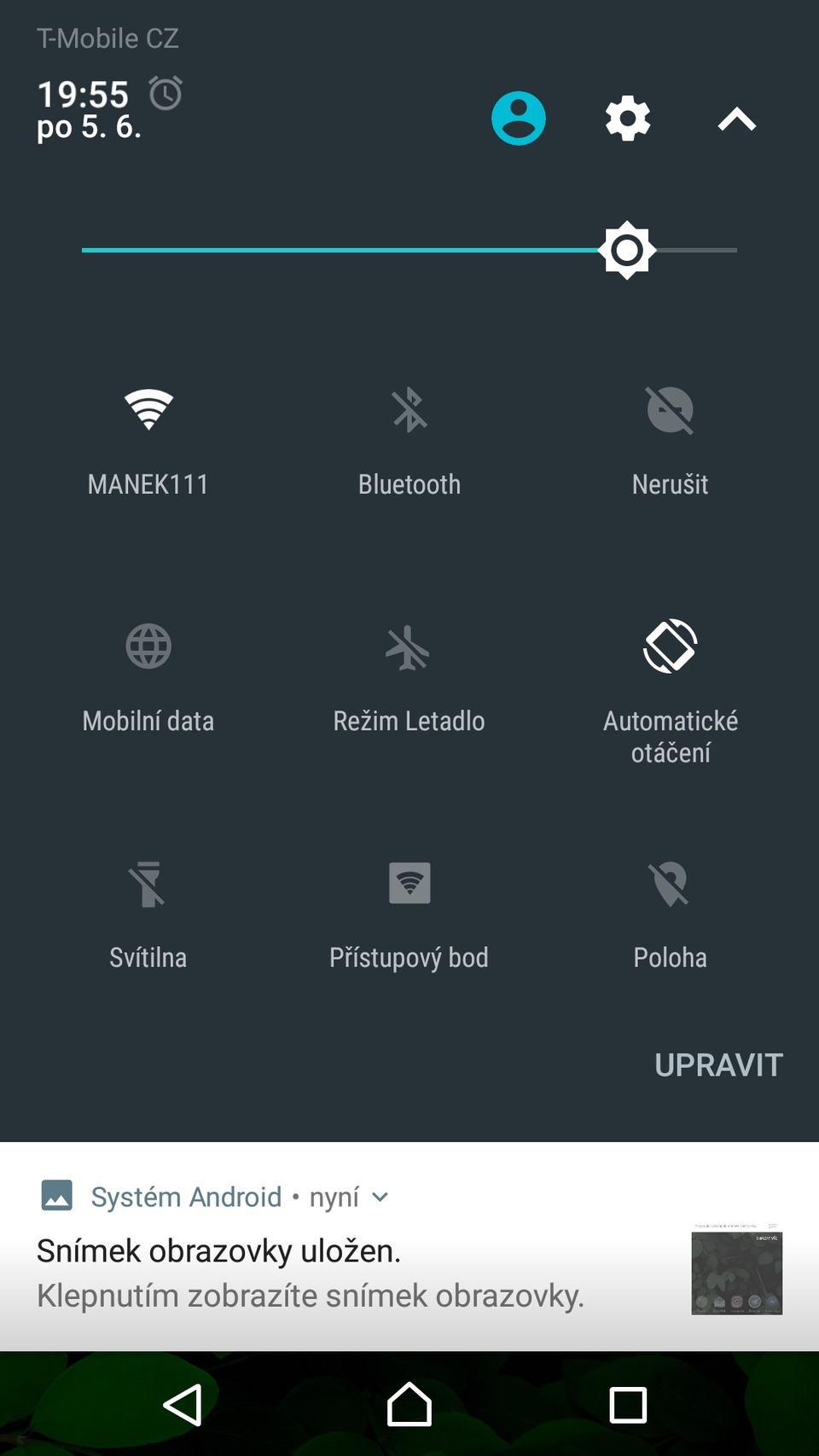Tap the Svítilna flashlight icon
Screen dimensions: 819x1456
(148, 887)
